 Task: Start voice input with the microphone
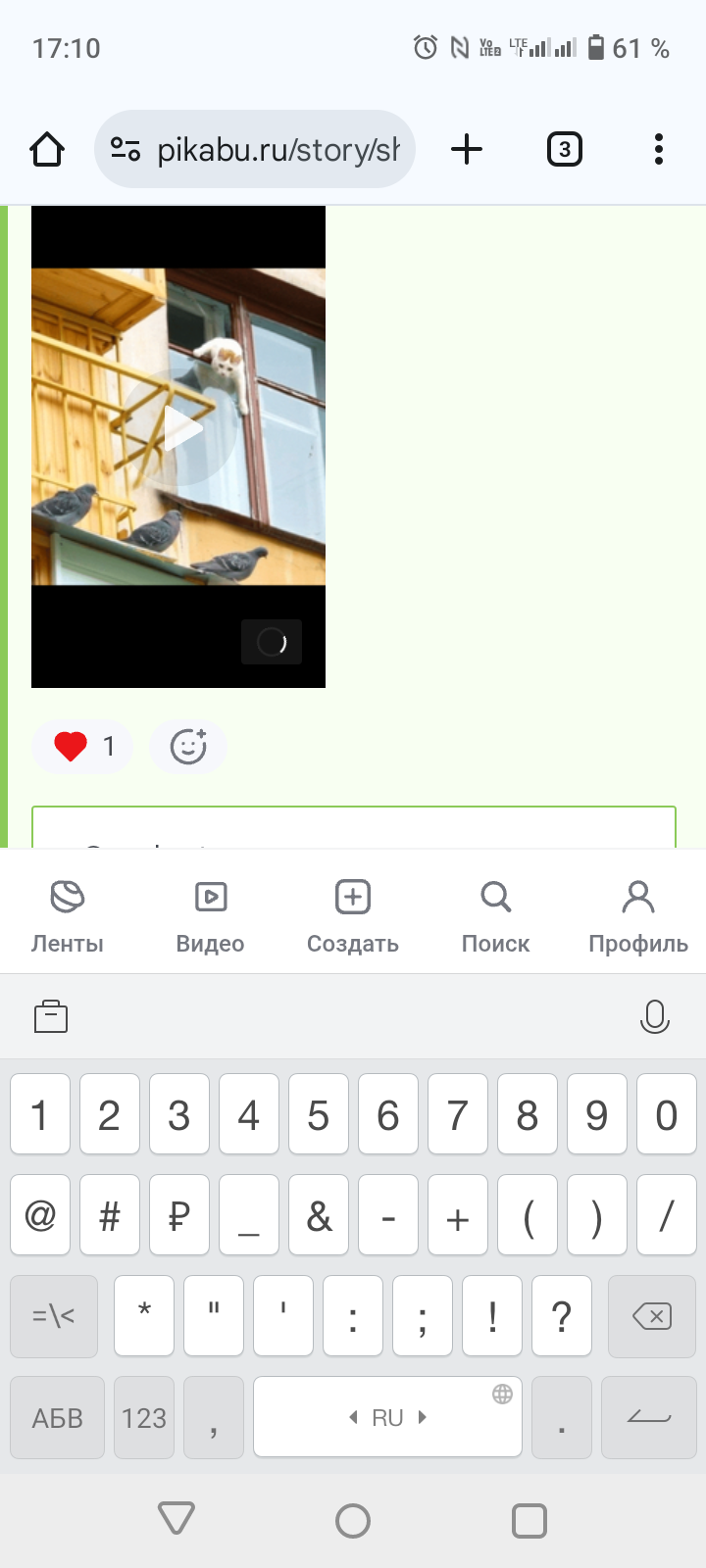pos(654,1017)
